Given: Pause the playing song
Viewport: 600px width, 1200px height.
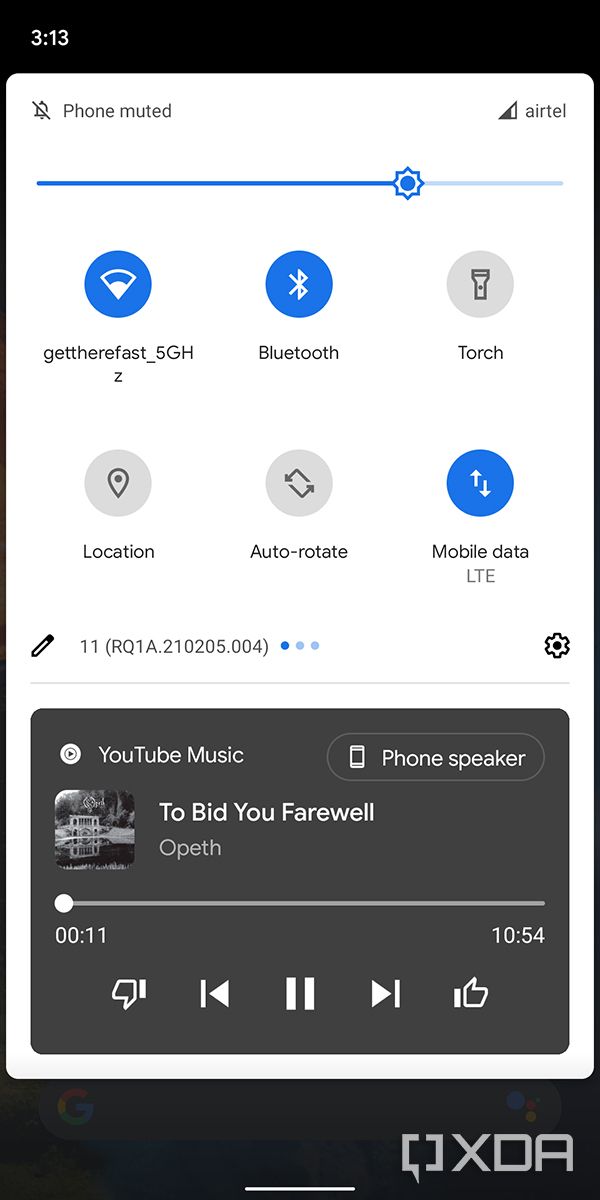Looking at the screenshot, I should (300, 993).
